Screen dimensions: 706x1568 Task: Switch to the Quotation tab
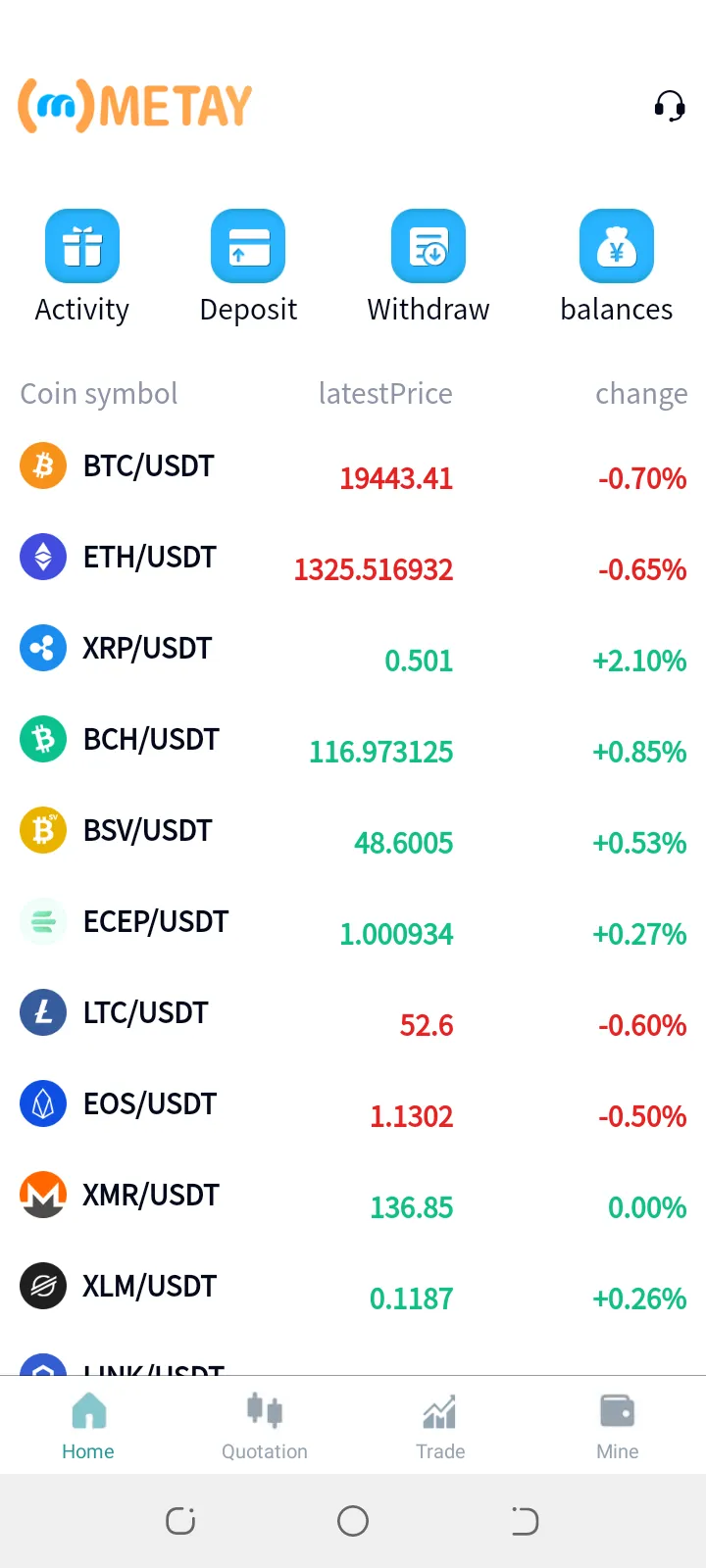[265, 1426]
